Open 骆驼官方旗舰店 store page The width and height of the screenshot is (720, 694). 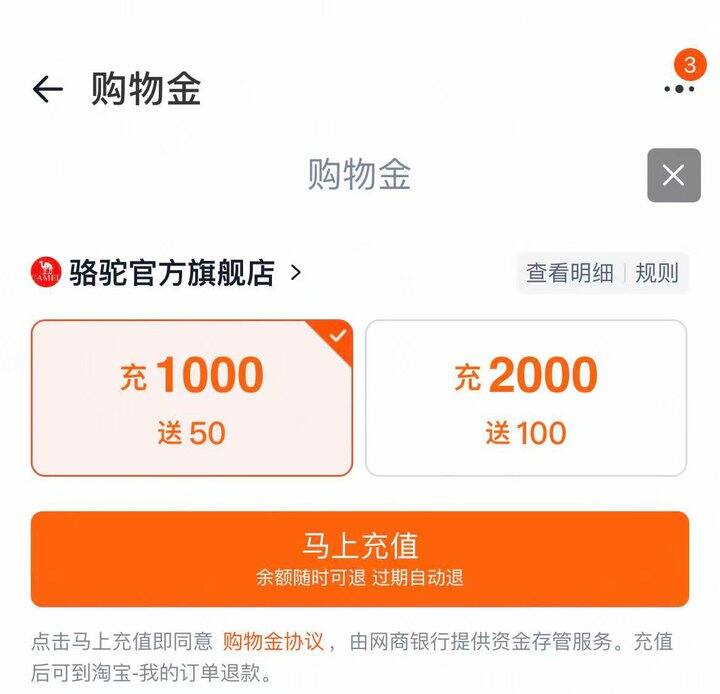(x=170, y=272)
